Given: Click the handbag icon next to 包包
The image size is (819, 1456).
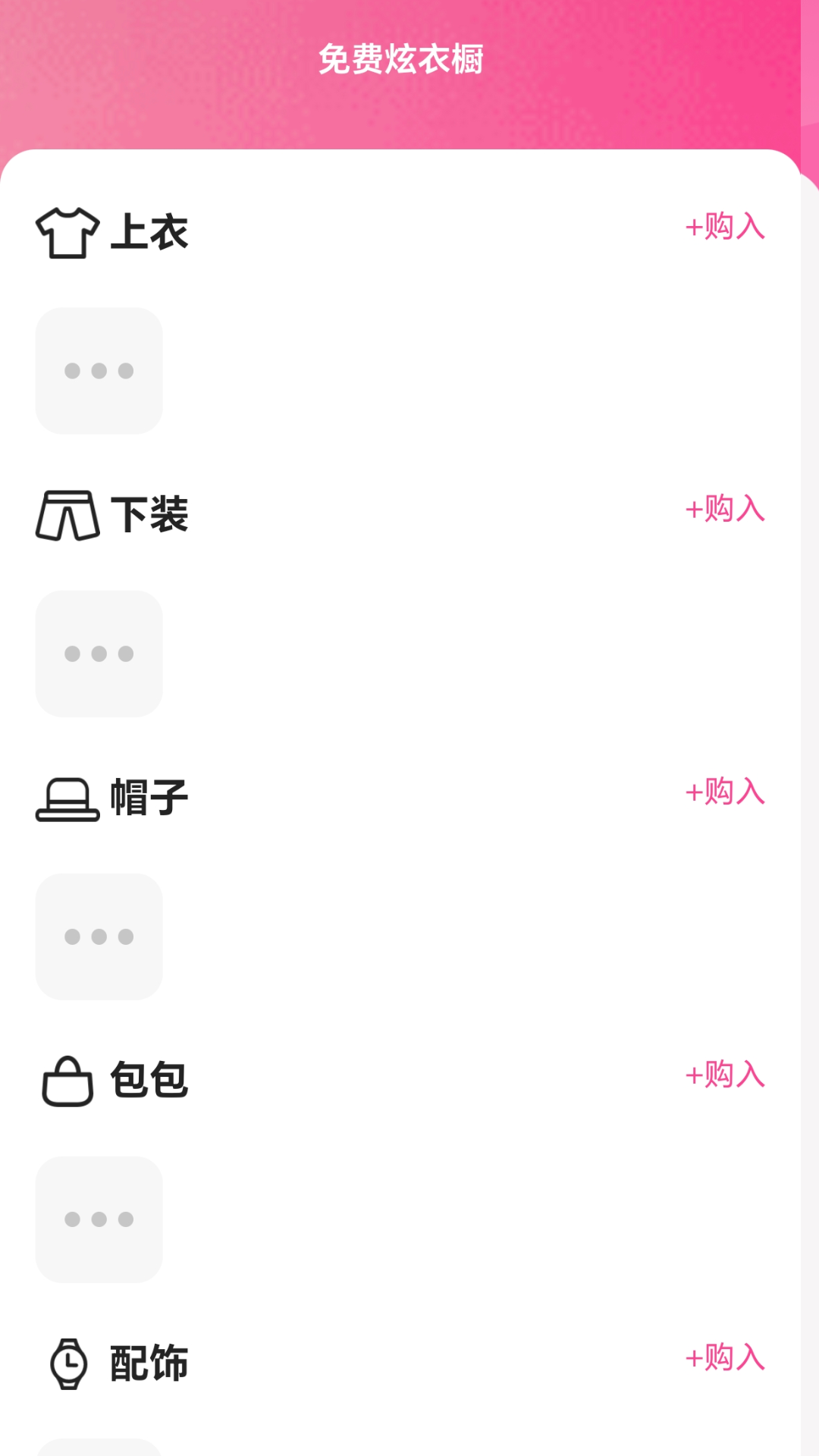Looking at the screenshot, I should click(68, 1080).
